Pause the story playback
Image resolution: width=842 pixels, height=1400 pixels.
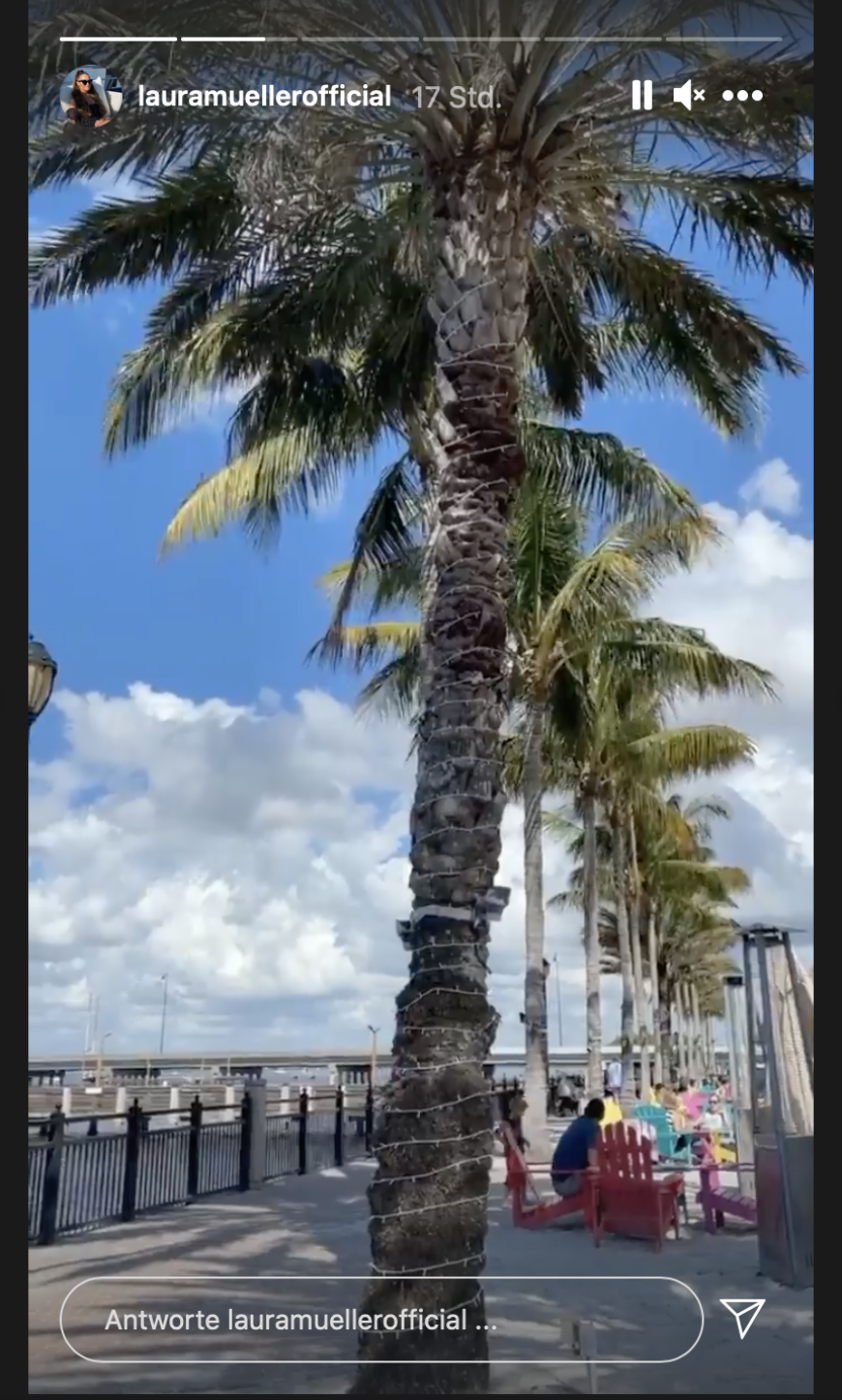pos(641,95)
